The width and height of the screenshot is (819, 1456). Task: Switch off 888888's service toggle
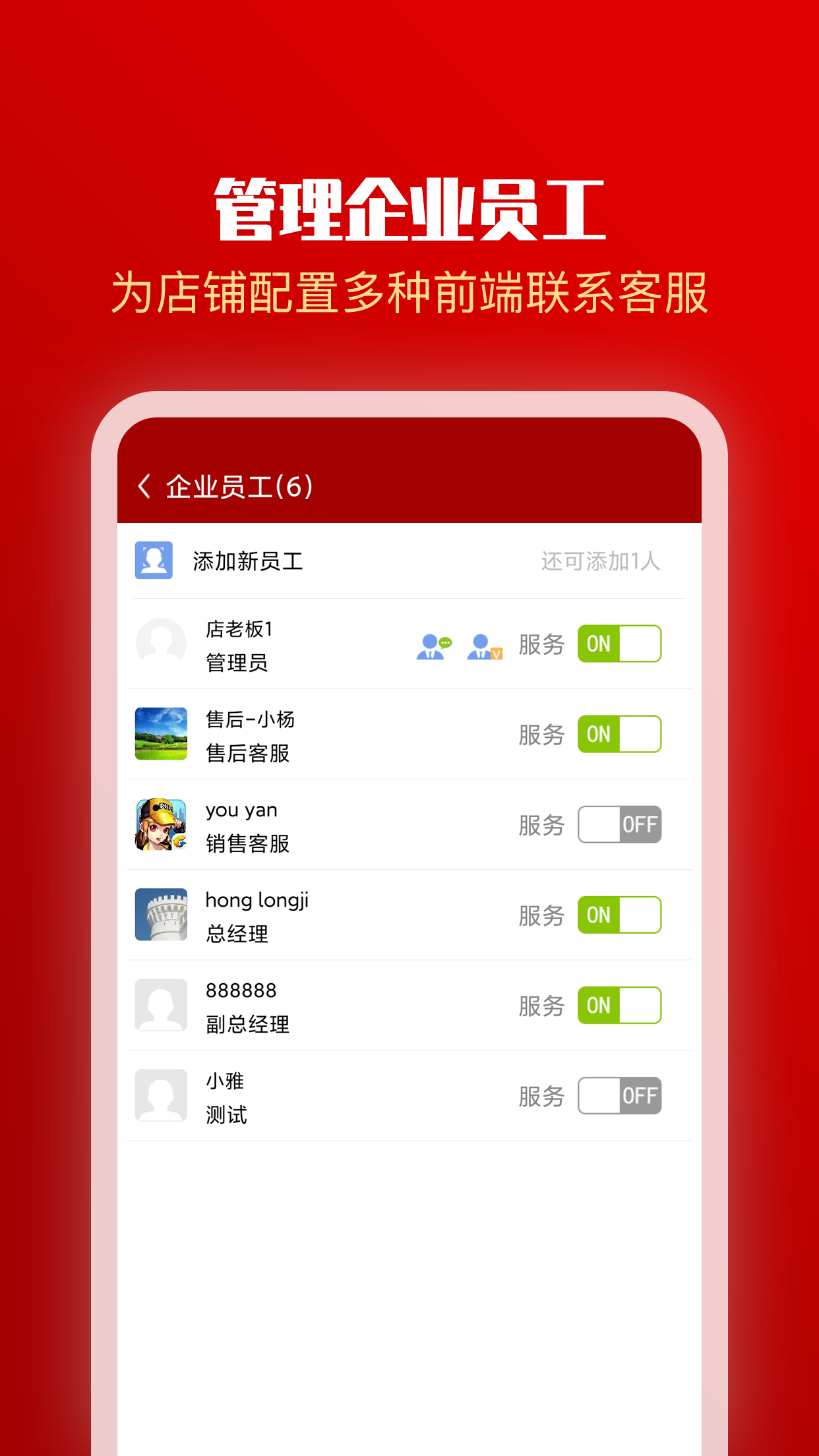coord(619,1006)
